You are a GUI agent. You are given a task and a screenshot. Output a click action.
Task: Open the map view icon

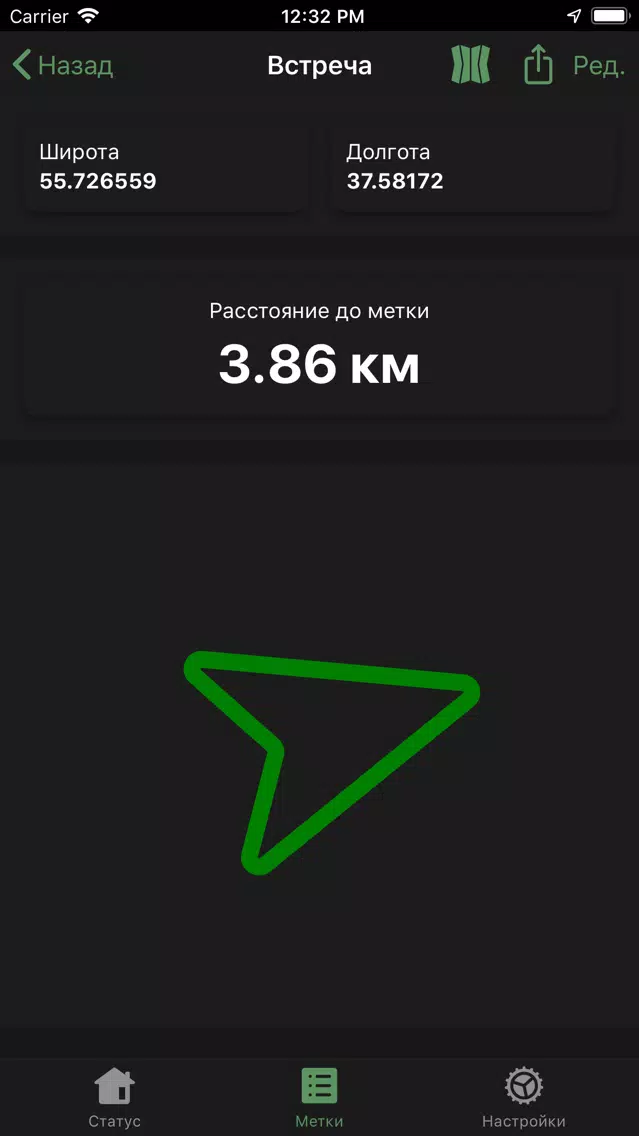[x=471, y=65]
